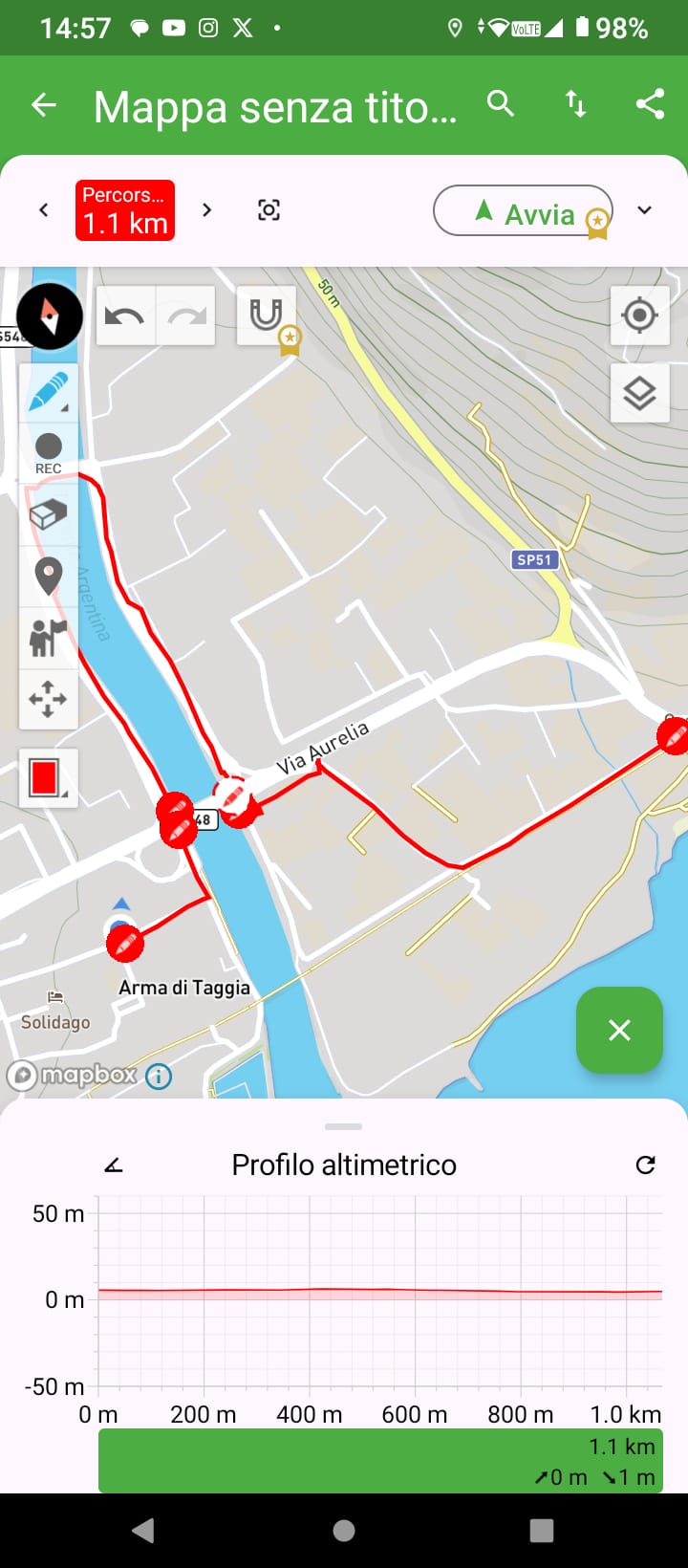Share this map
688x1568 pixels.
pyautogui.click(x=650, y=104)
